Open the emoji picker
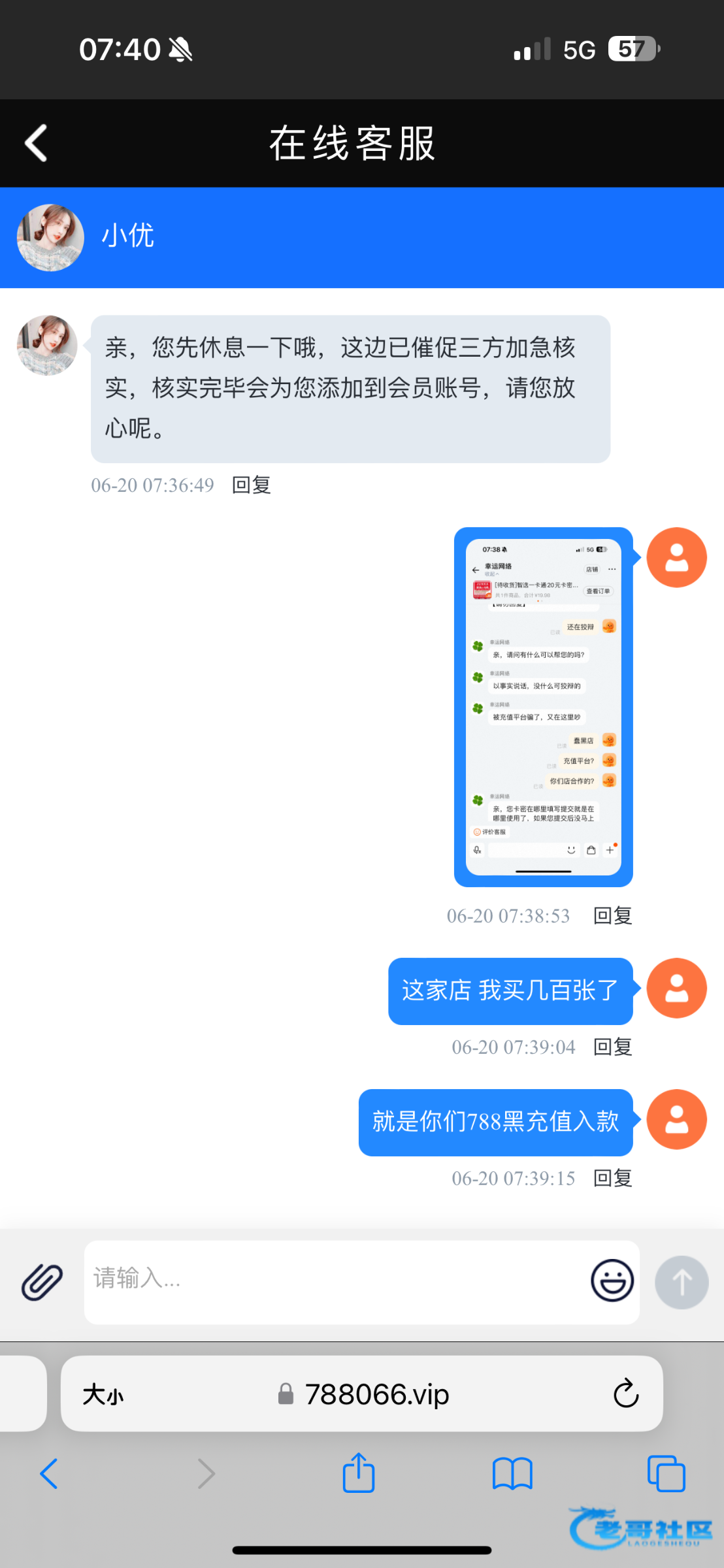 [612, 1281]
